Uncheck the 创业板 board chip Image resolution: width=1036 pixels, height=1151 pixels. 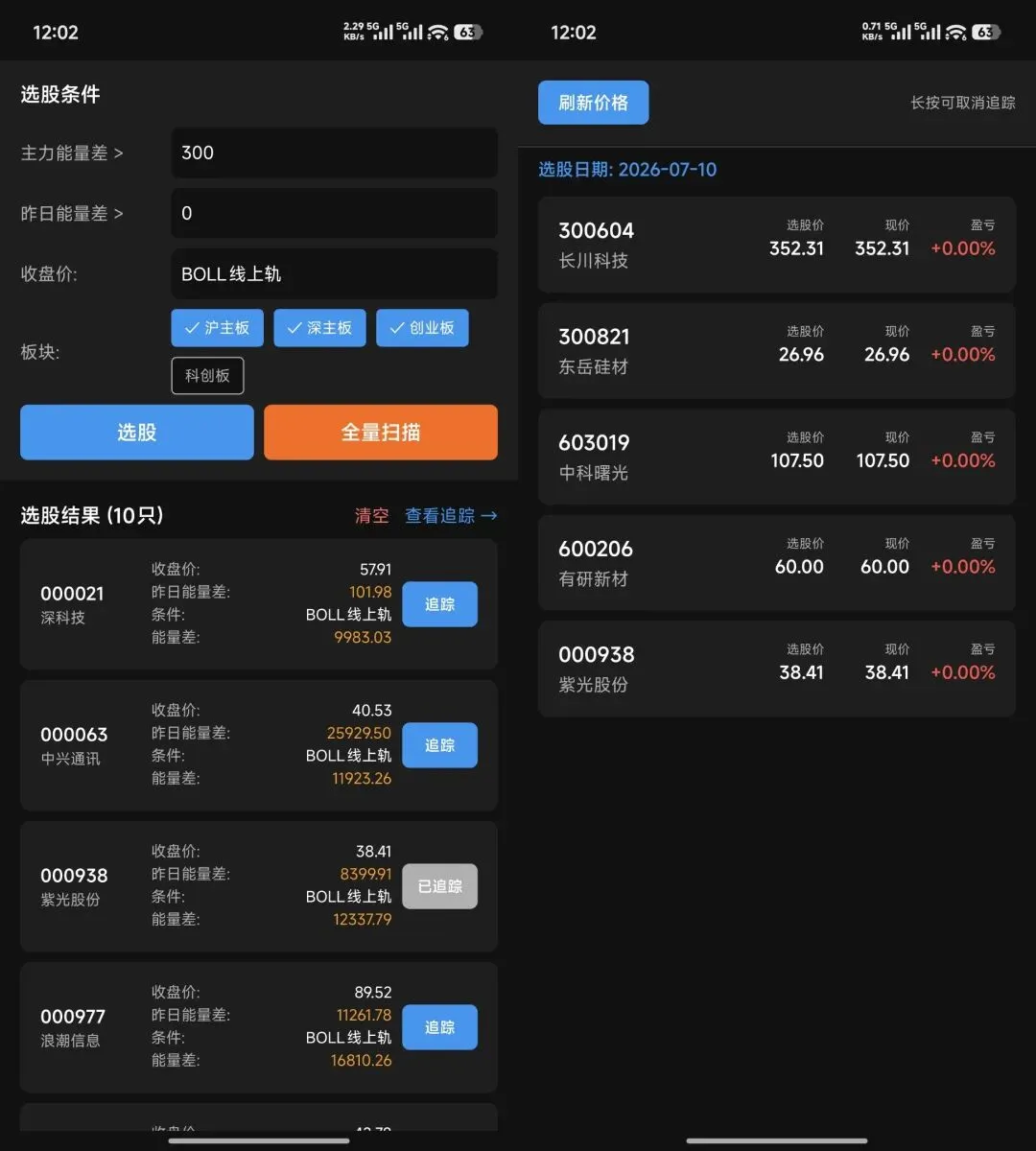click(422, 328)
